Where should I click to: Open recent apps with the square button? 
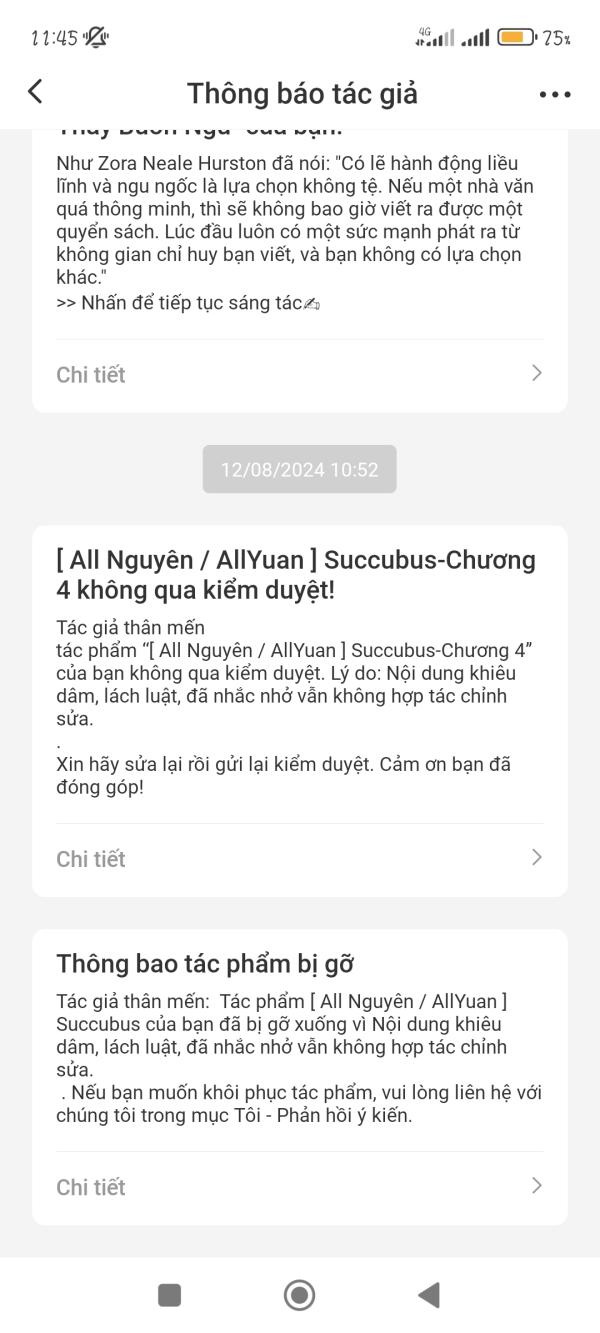(x=170, y=1295)
